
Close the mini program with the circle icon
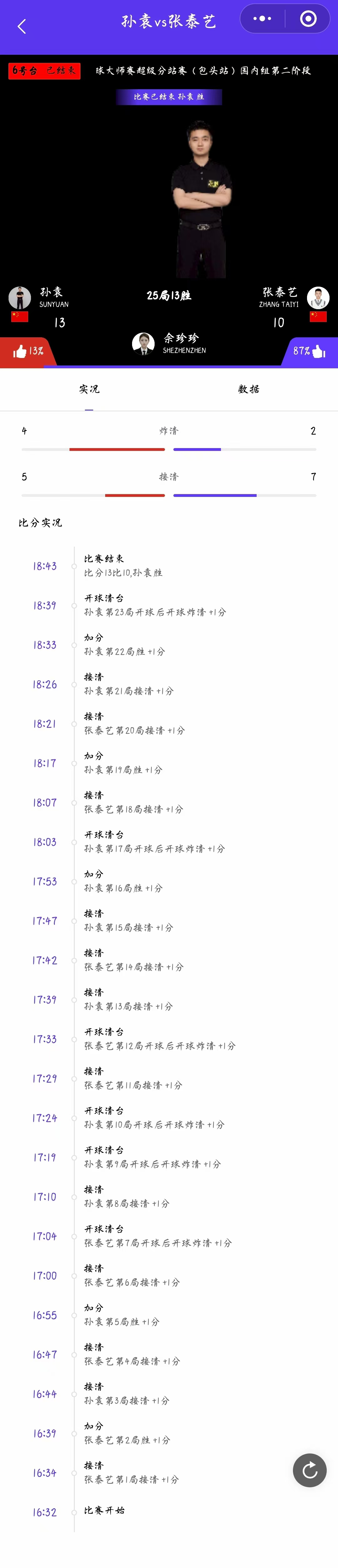pos(308,19)
